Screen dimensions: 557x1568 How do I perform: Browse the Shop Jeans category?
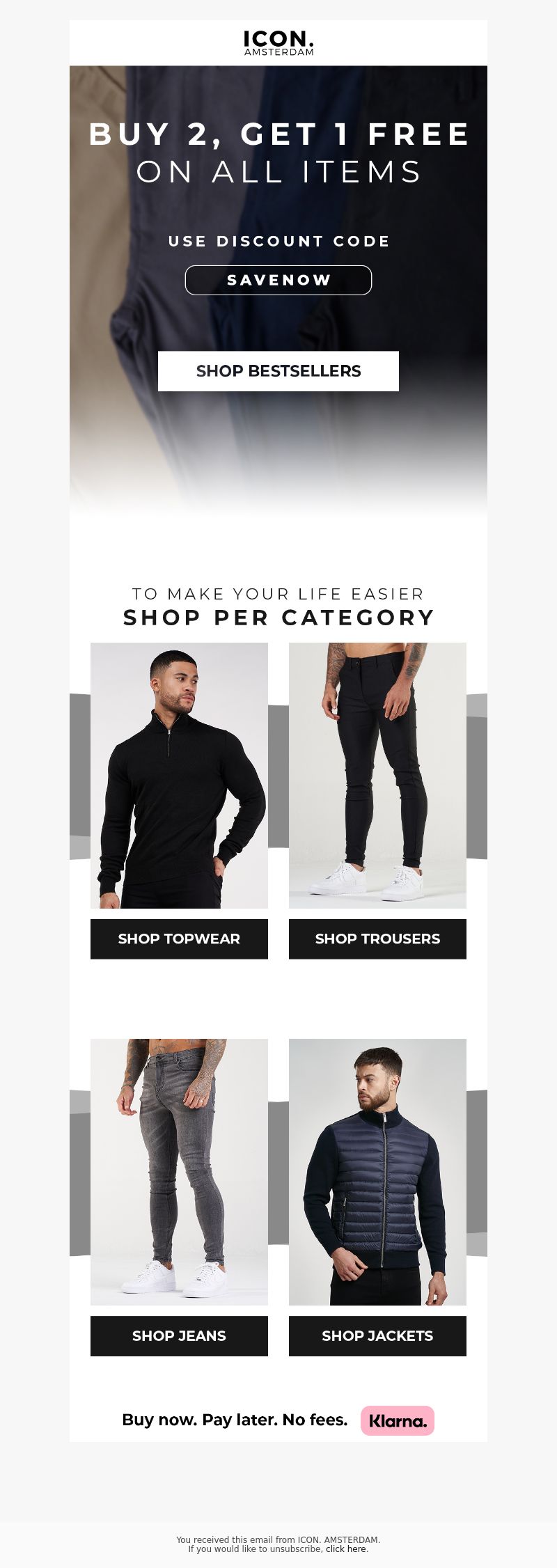tap(179, 1335)
